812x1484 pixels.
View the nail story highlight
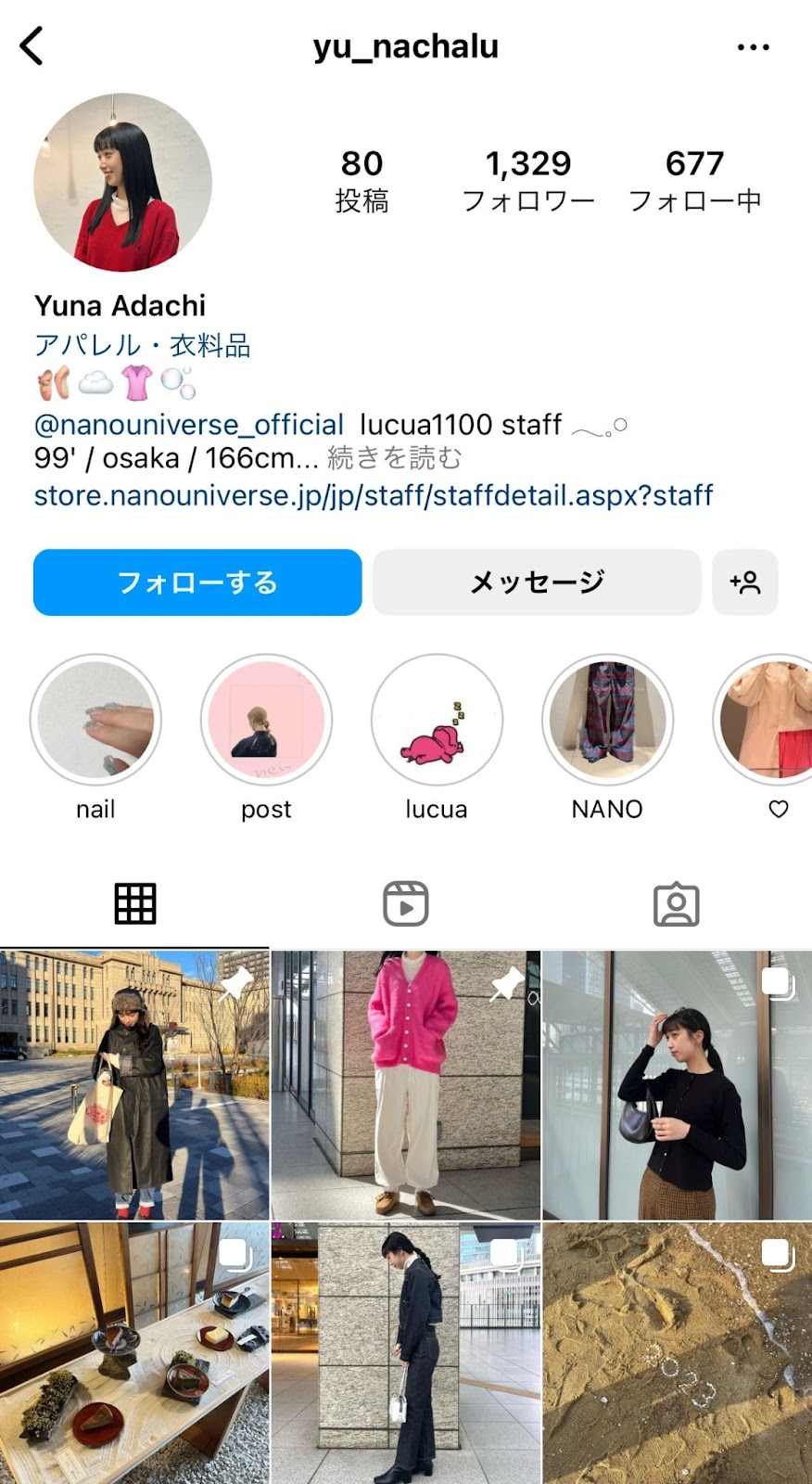(x=95, y=721)
